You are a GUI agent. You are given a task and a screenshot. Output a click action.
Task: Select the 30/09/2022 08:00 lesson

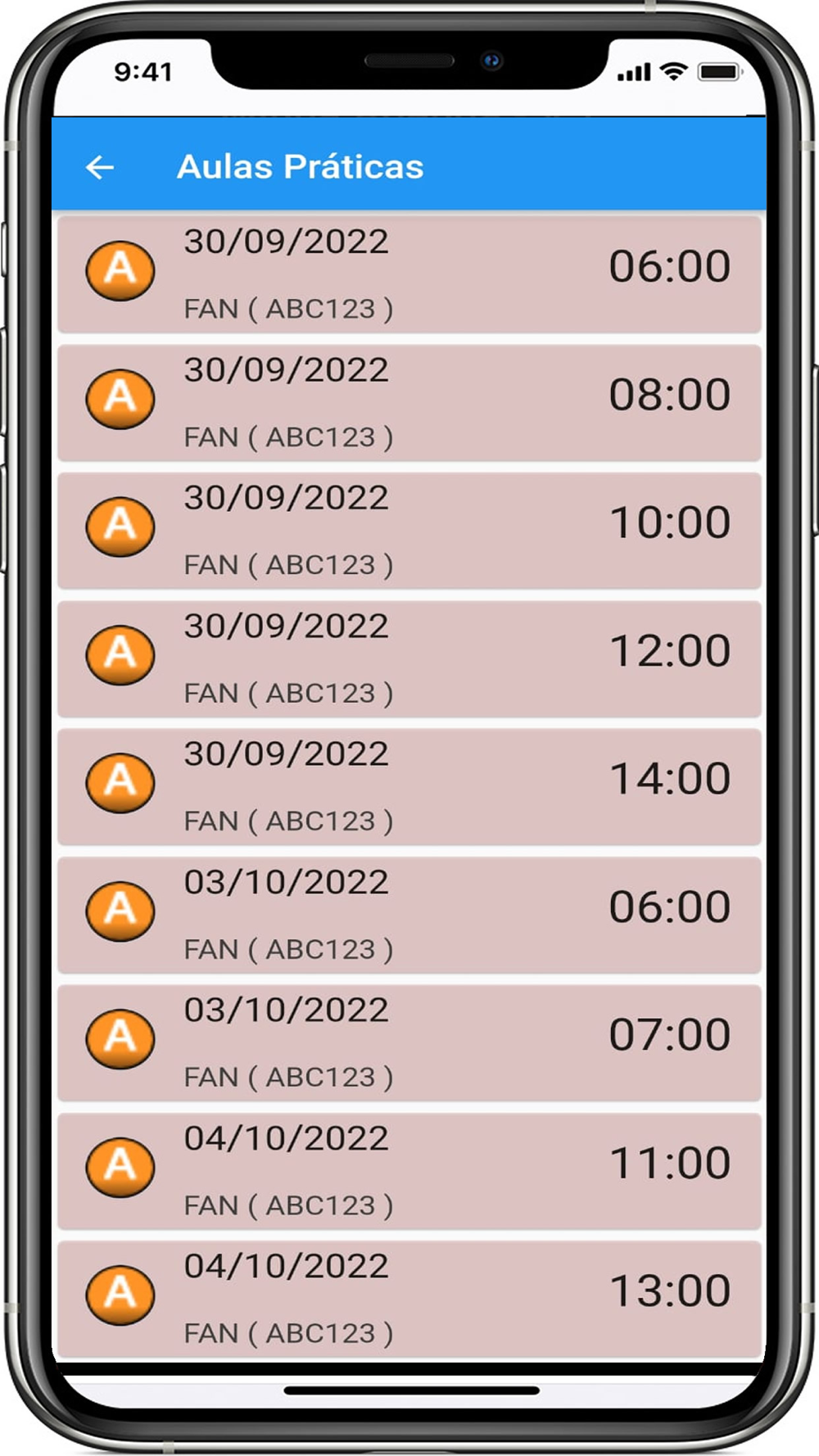(409, 402)
